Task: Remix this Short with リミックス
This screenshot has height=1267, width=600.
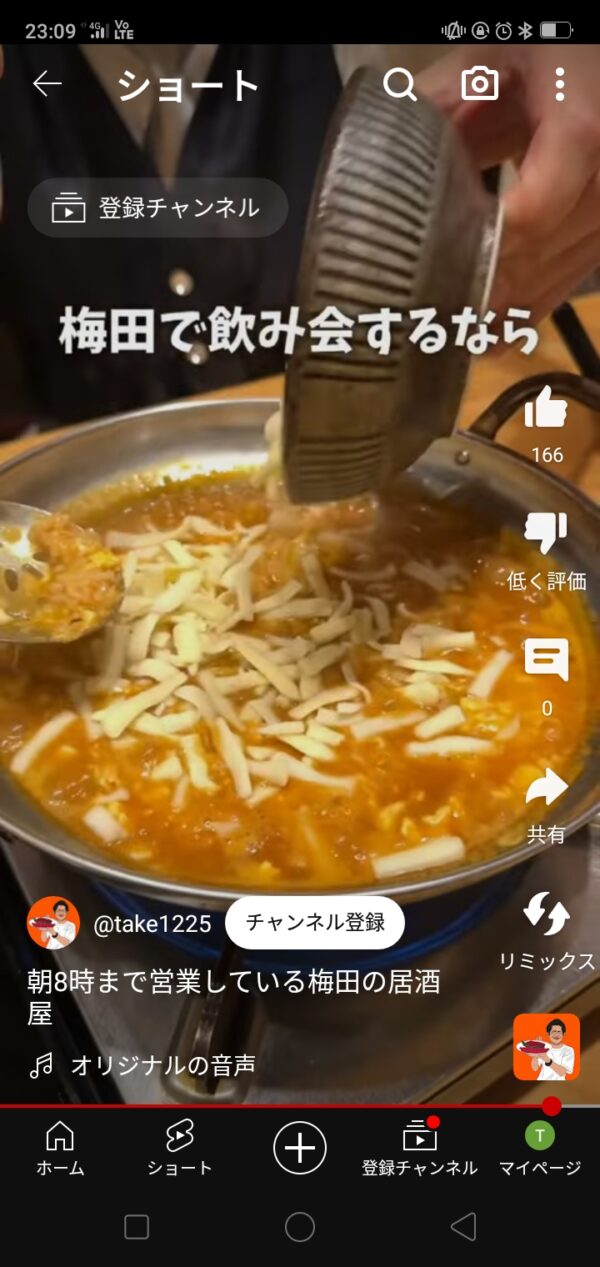Action: coord(546,915)
